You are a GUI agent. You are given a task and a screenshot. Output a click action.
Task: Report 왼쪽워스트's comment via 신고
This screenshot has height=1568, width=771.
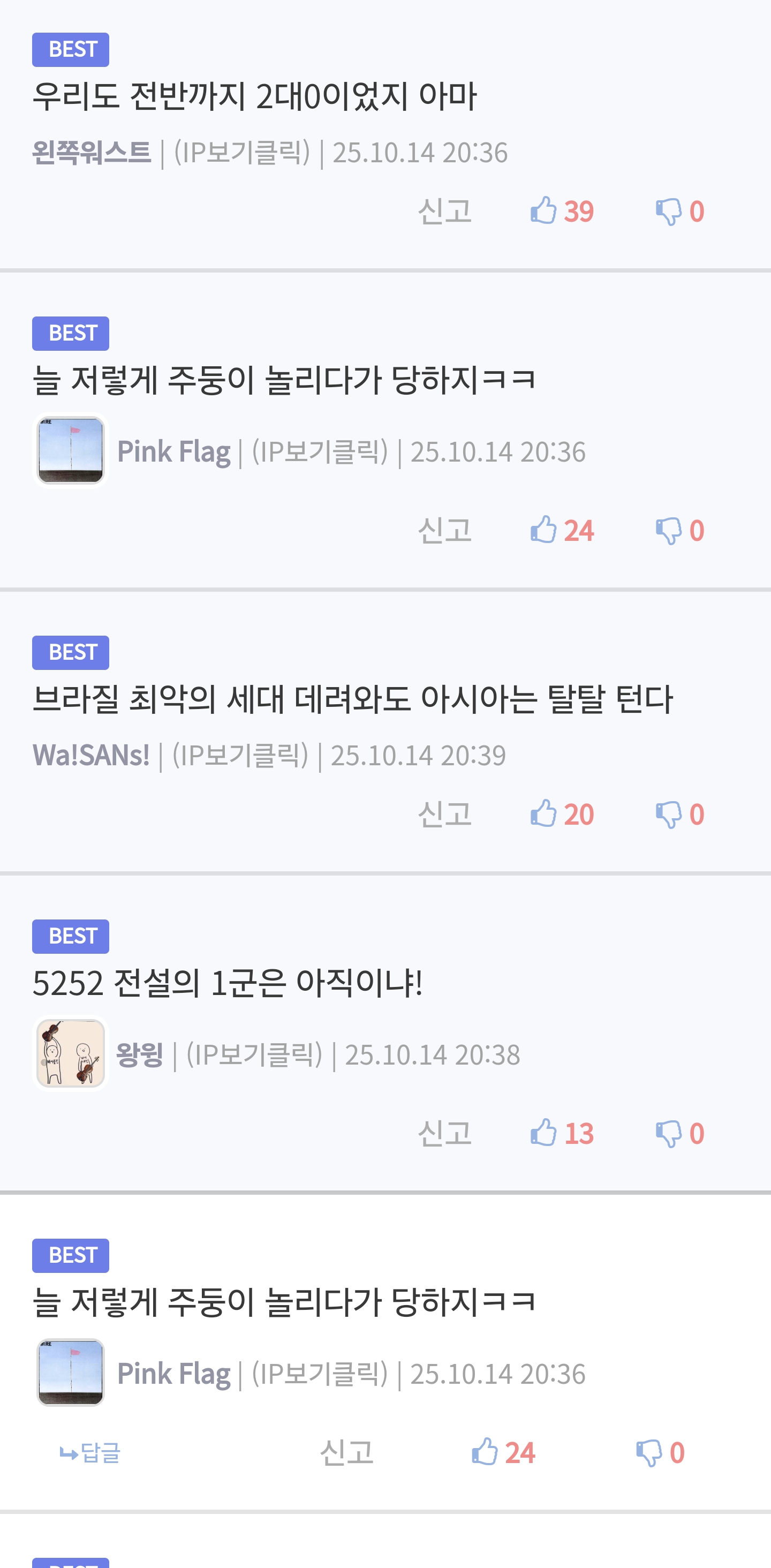coord(444,211)
